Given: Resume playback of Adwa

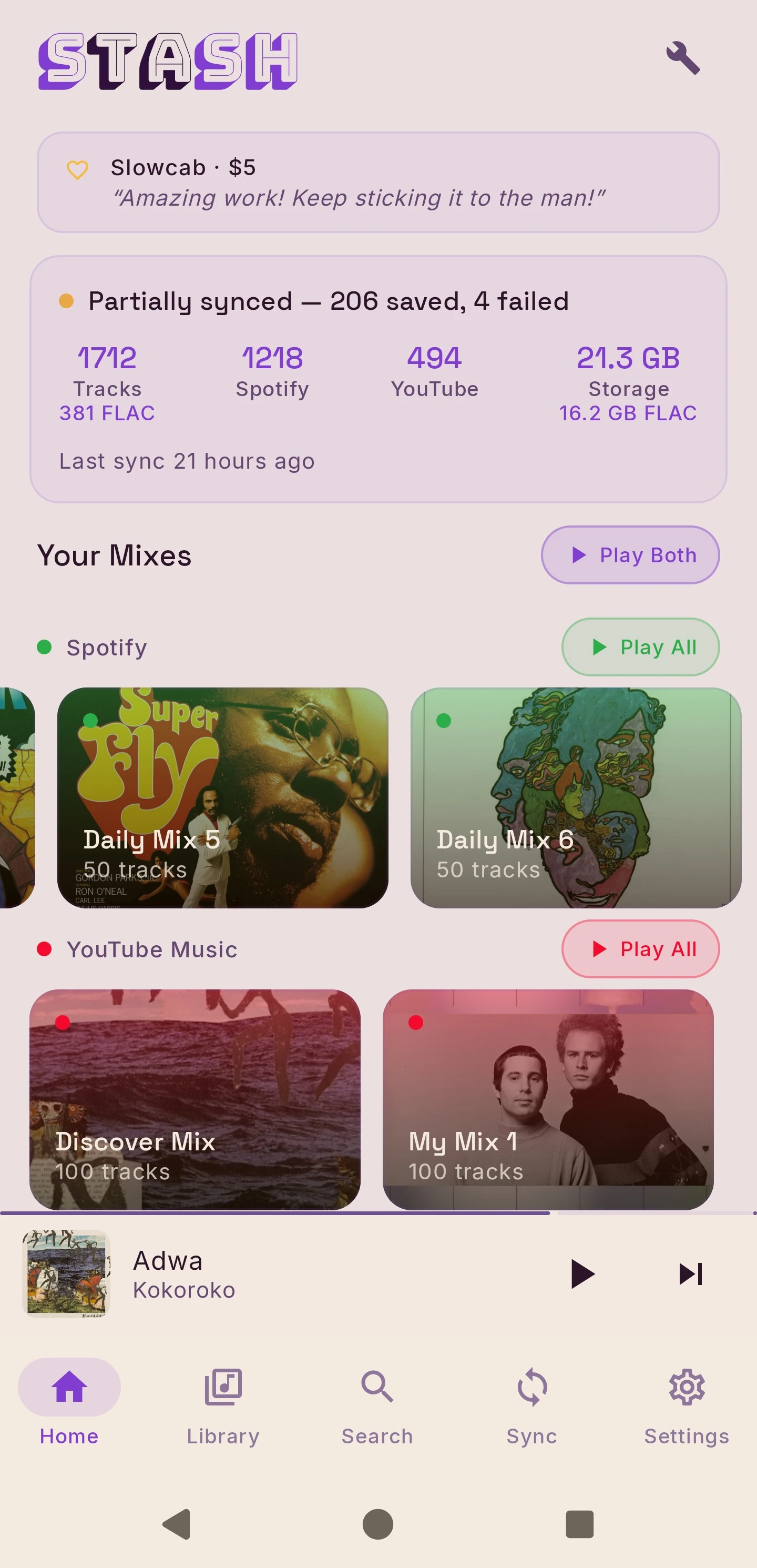Looking at the screenshot, I should 582,1273.
